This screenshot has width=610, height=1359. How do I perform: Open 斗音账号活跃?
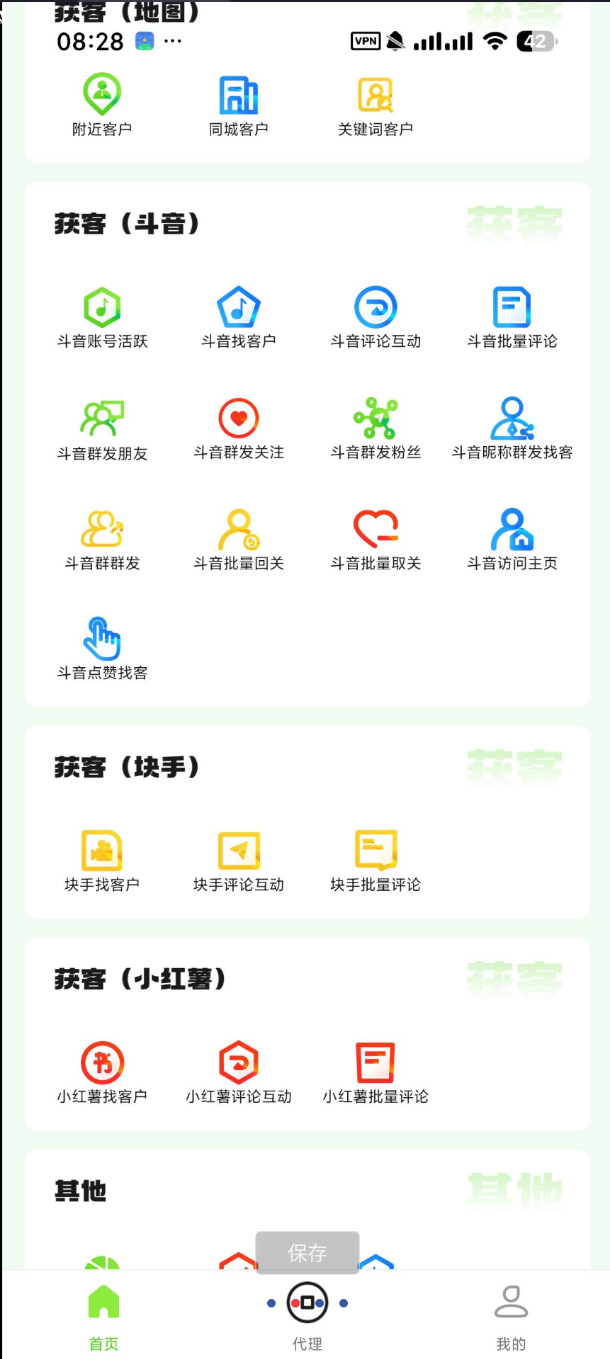pos(102,318)
